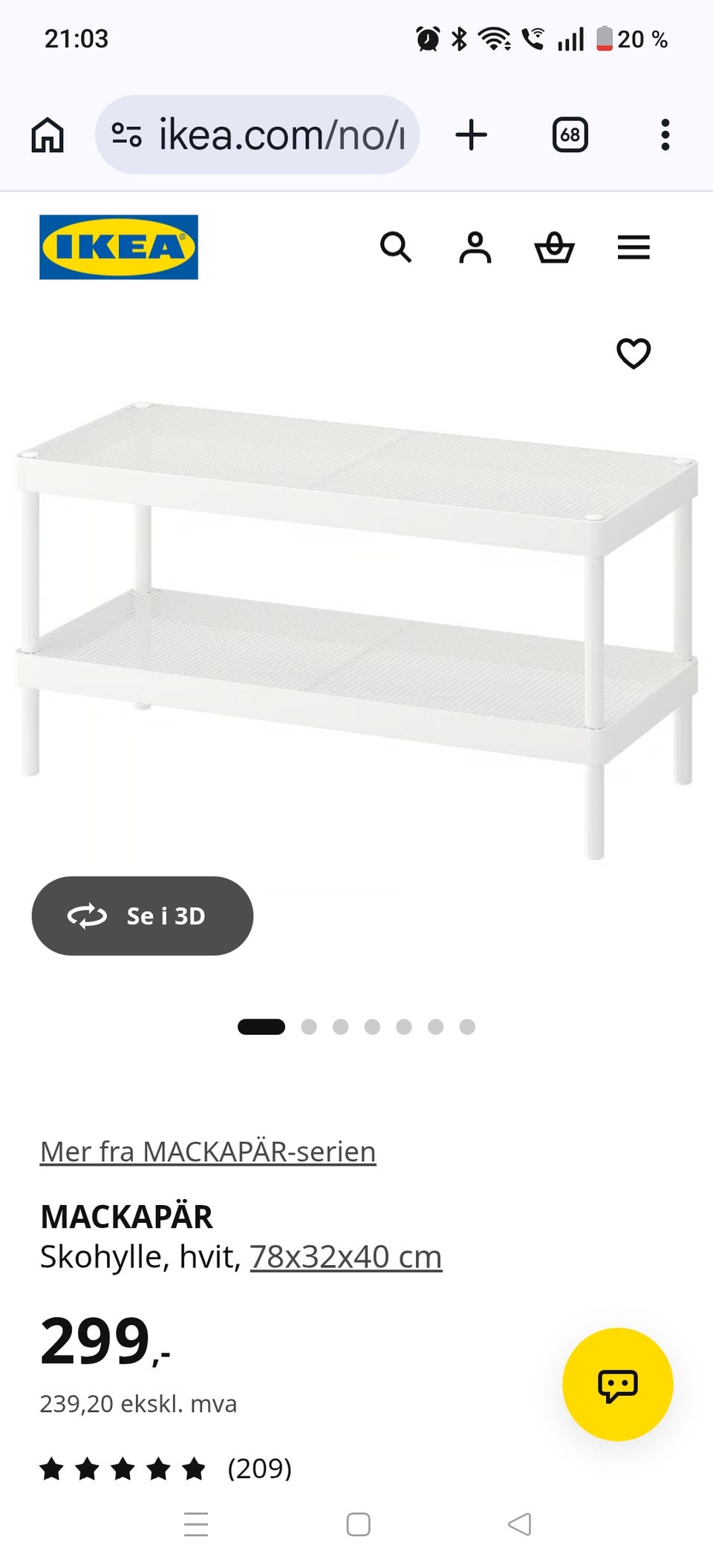Image resolution: width=713 pixels, height=1568 pixels.
Task: Open the IKEA account profile
Action: [x=475, y=247]
